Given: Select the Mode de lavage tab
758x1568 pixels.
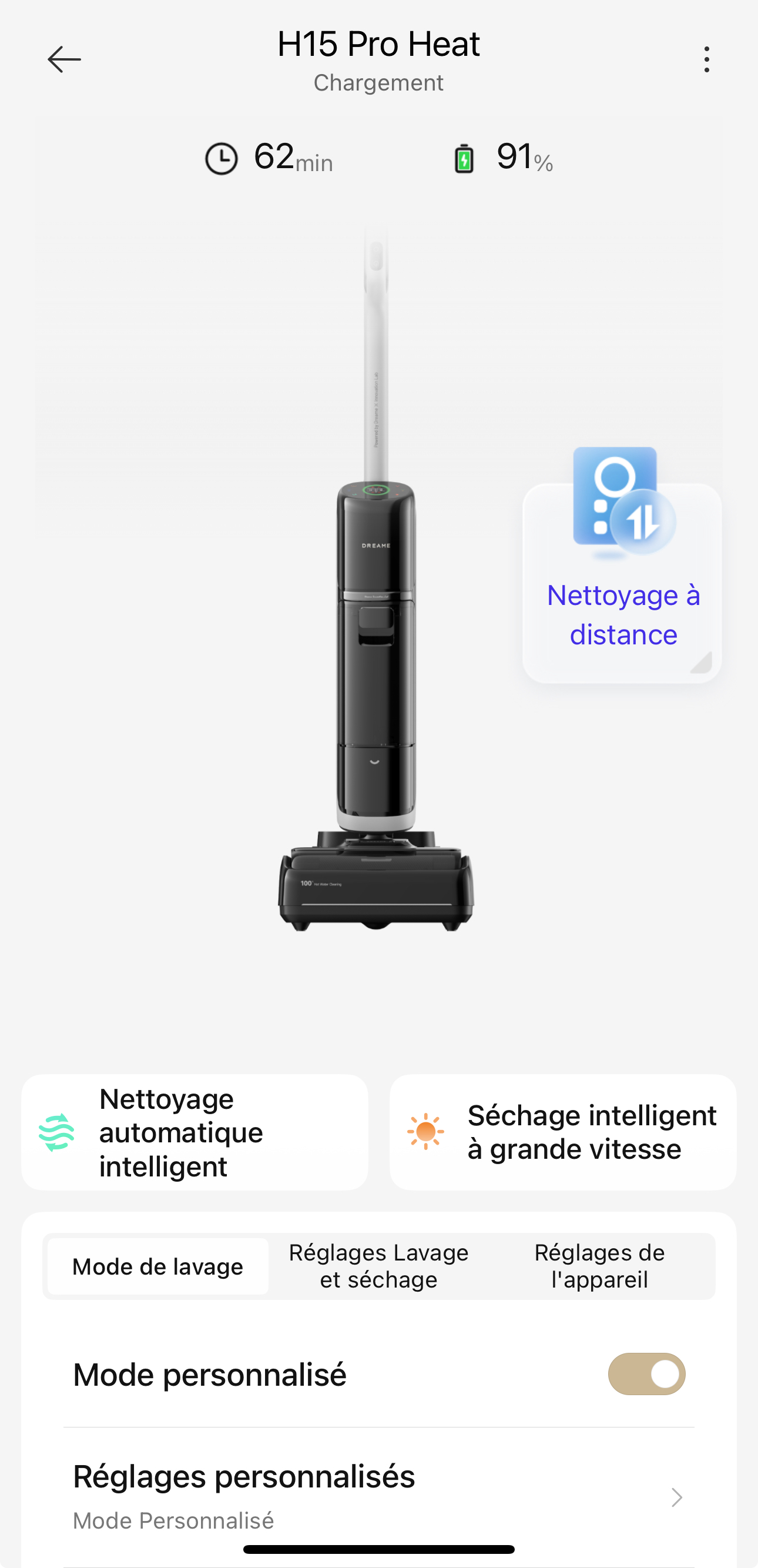Looking at the screenshot, I should 157,1267.
